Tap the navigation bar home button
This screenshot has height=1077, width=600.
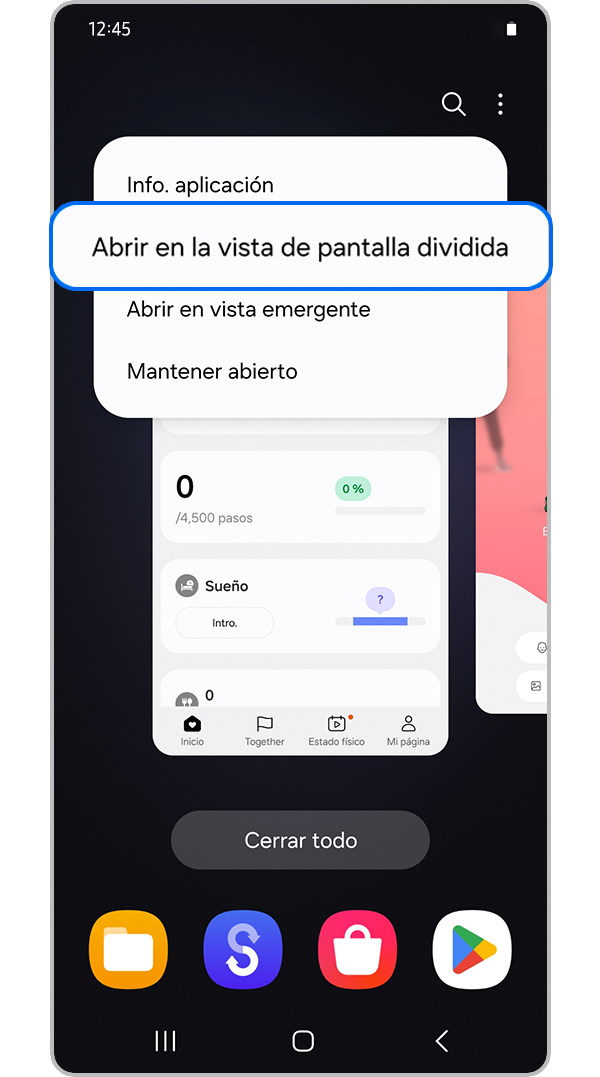coord(303,1041)
